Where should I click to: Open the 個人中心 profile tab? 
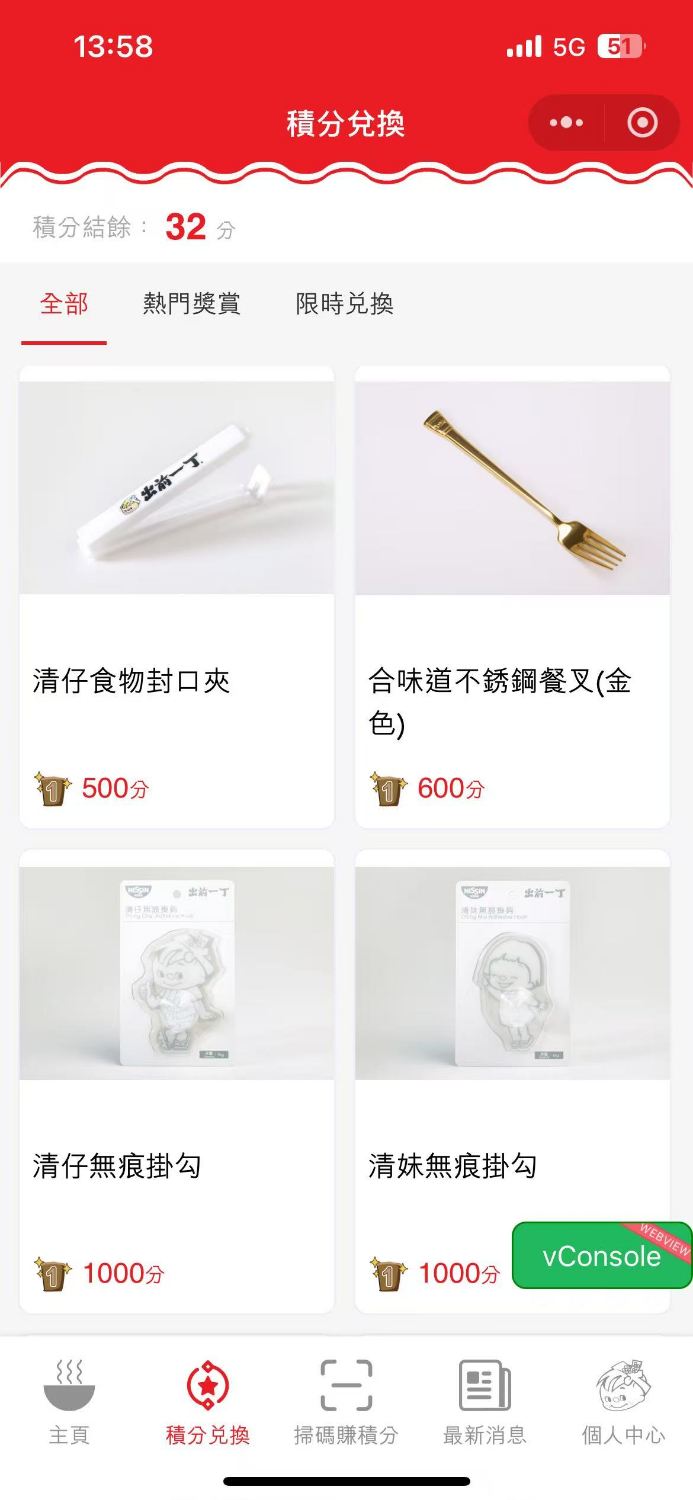click(623, 1402)
